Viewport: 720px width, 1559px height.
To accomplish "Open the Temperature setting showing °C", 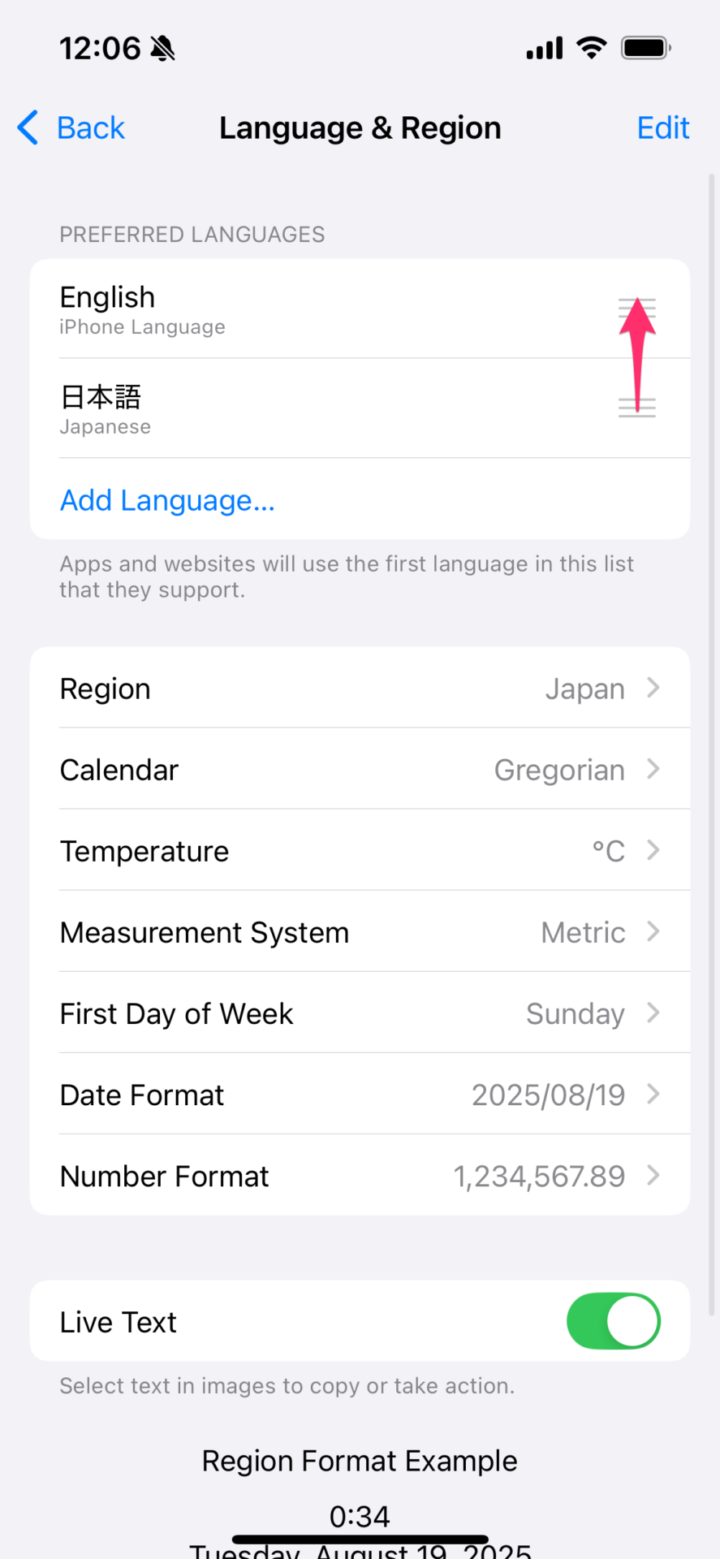I will 360,850.
